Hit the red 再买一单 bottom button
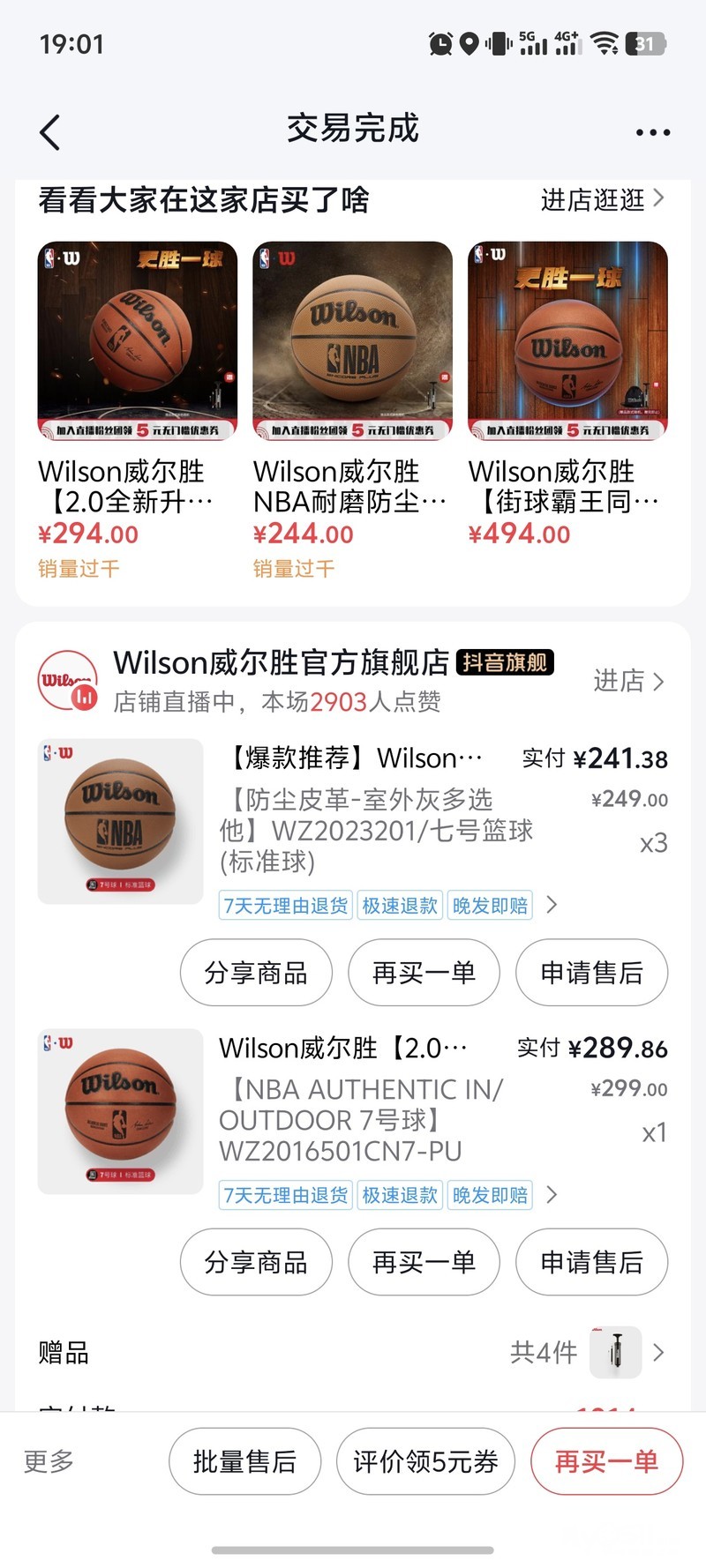 pos(606,1461)
